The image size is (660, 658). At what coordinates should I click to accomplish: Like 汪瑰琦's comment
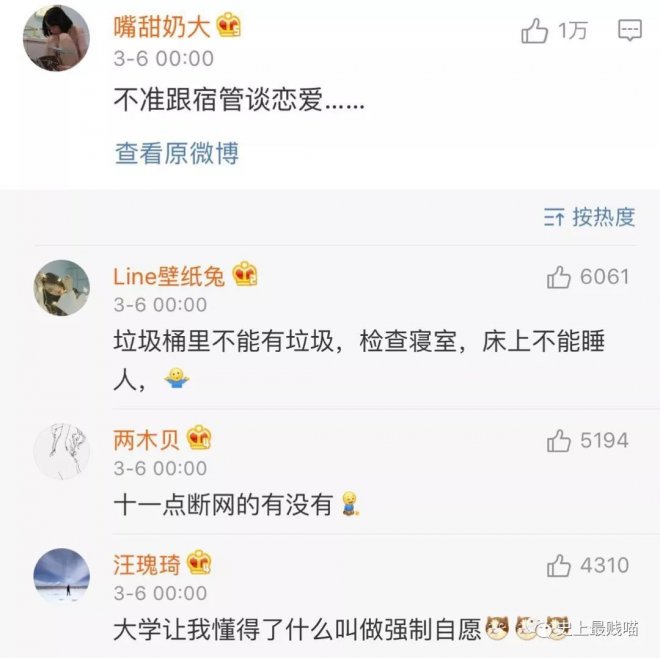559,566
